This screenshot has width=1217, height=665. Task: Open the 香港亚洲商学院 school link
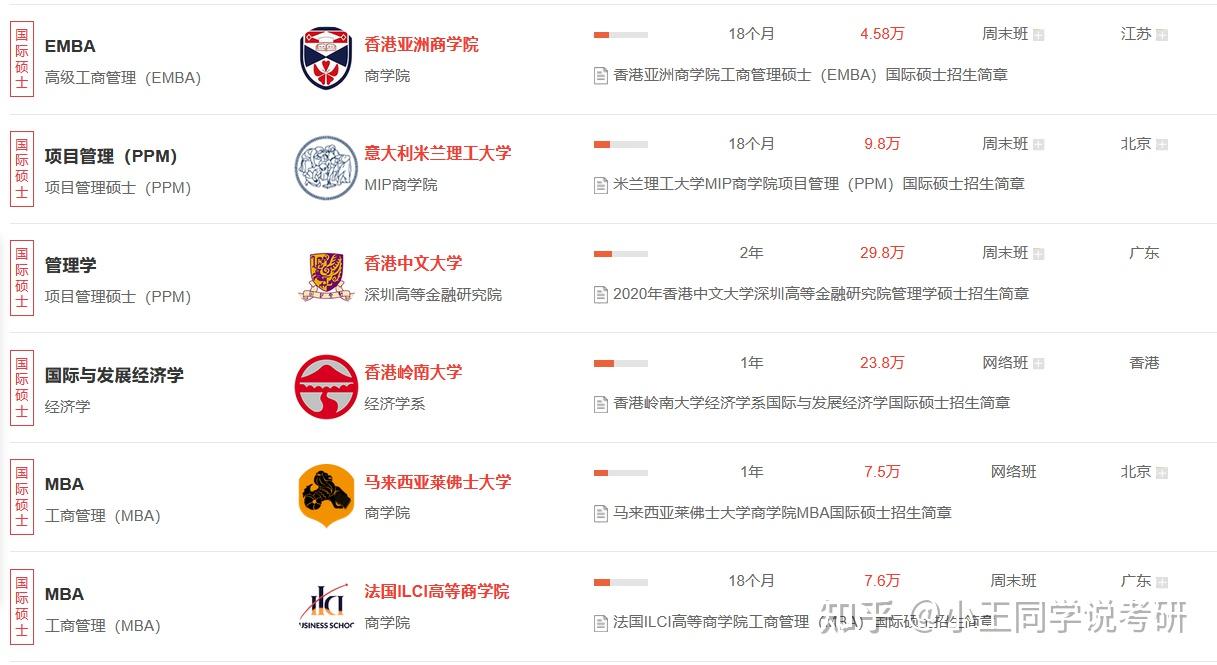(x=421, y=44)
